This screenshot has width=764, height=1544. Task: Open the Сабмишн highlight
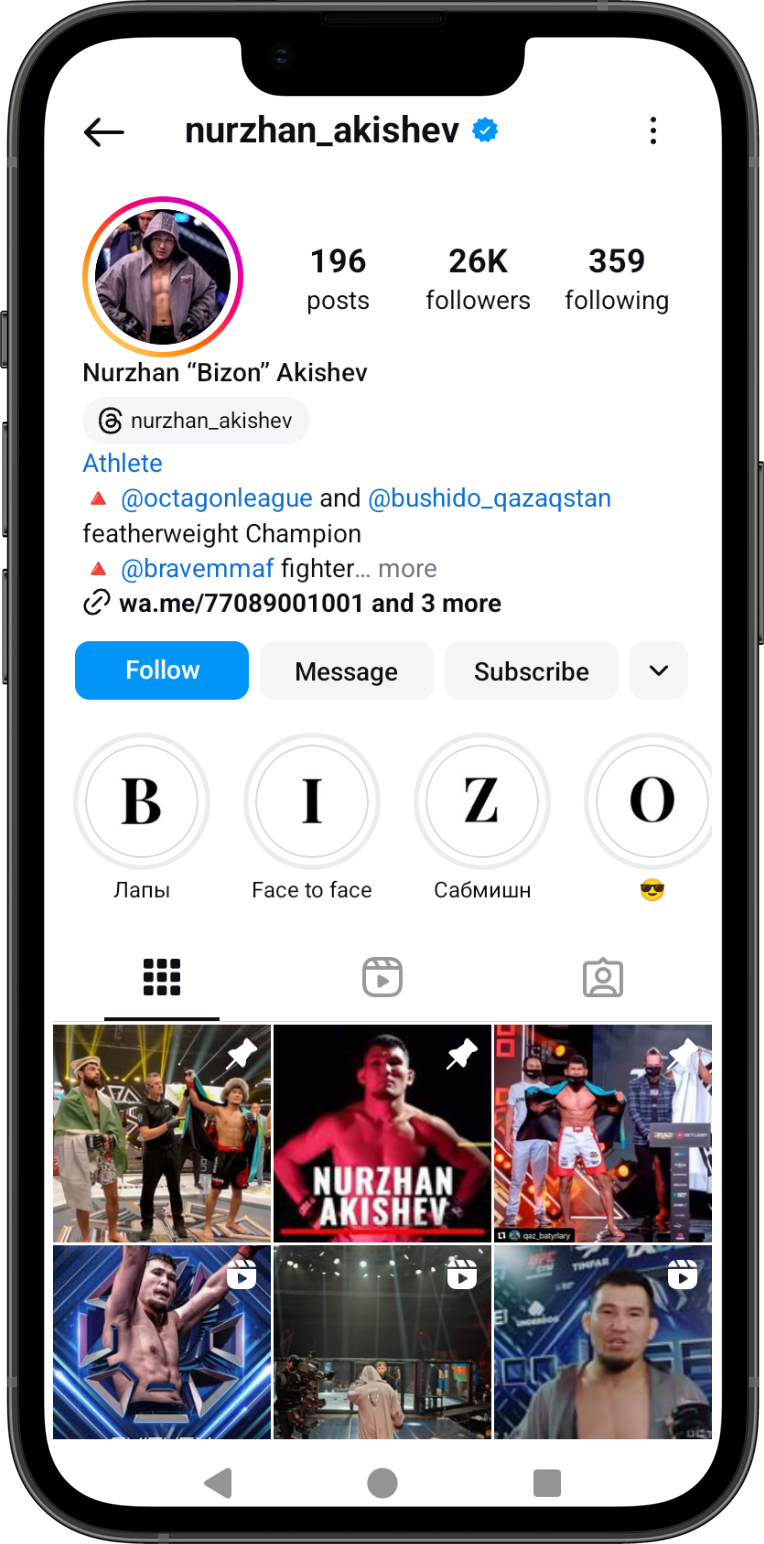click(x=481, y=802)
